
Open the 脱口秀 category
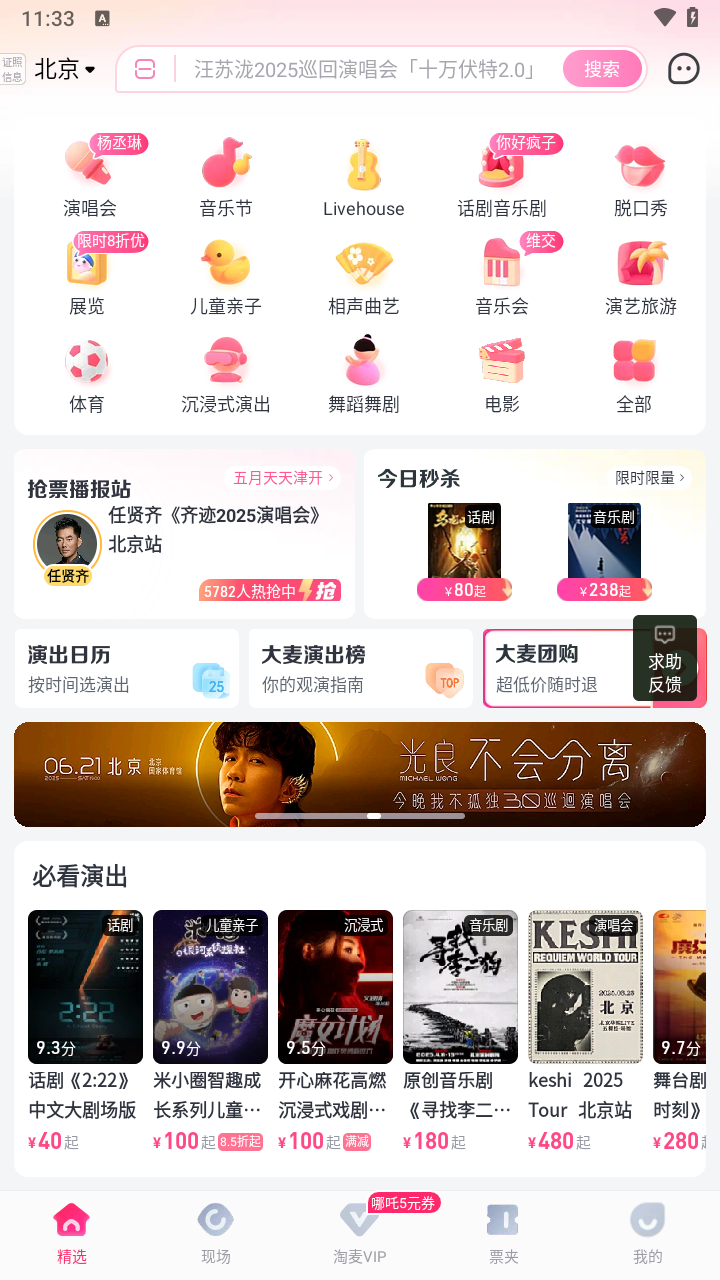pyautogui.click(x=640, y=179)
